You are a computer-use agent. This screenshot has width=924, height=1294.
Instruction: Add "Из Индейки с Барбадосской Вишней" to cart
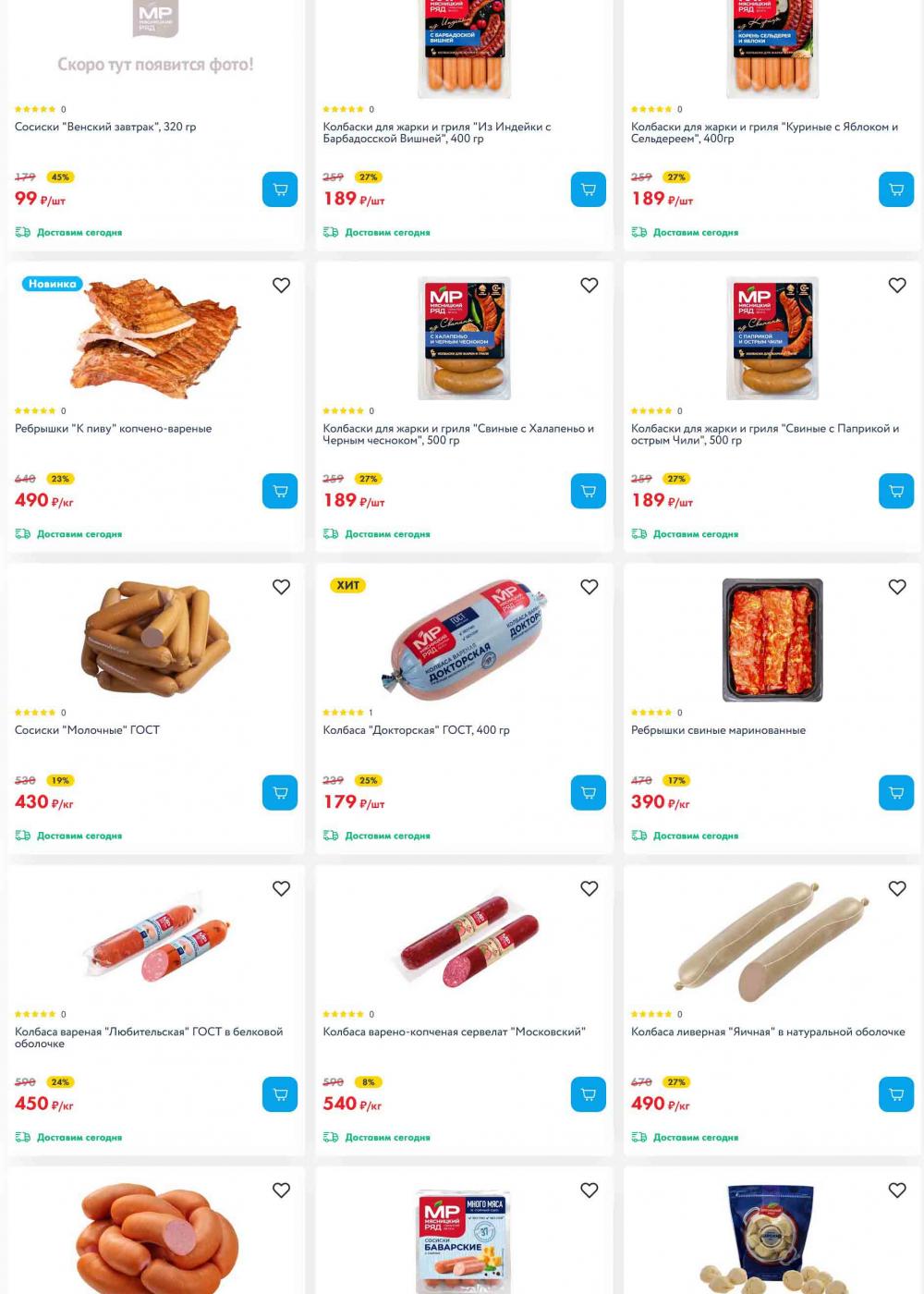pos(589,189)
